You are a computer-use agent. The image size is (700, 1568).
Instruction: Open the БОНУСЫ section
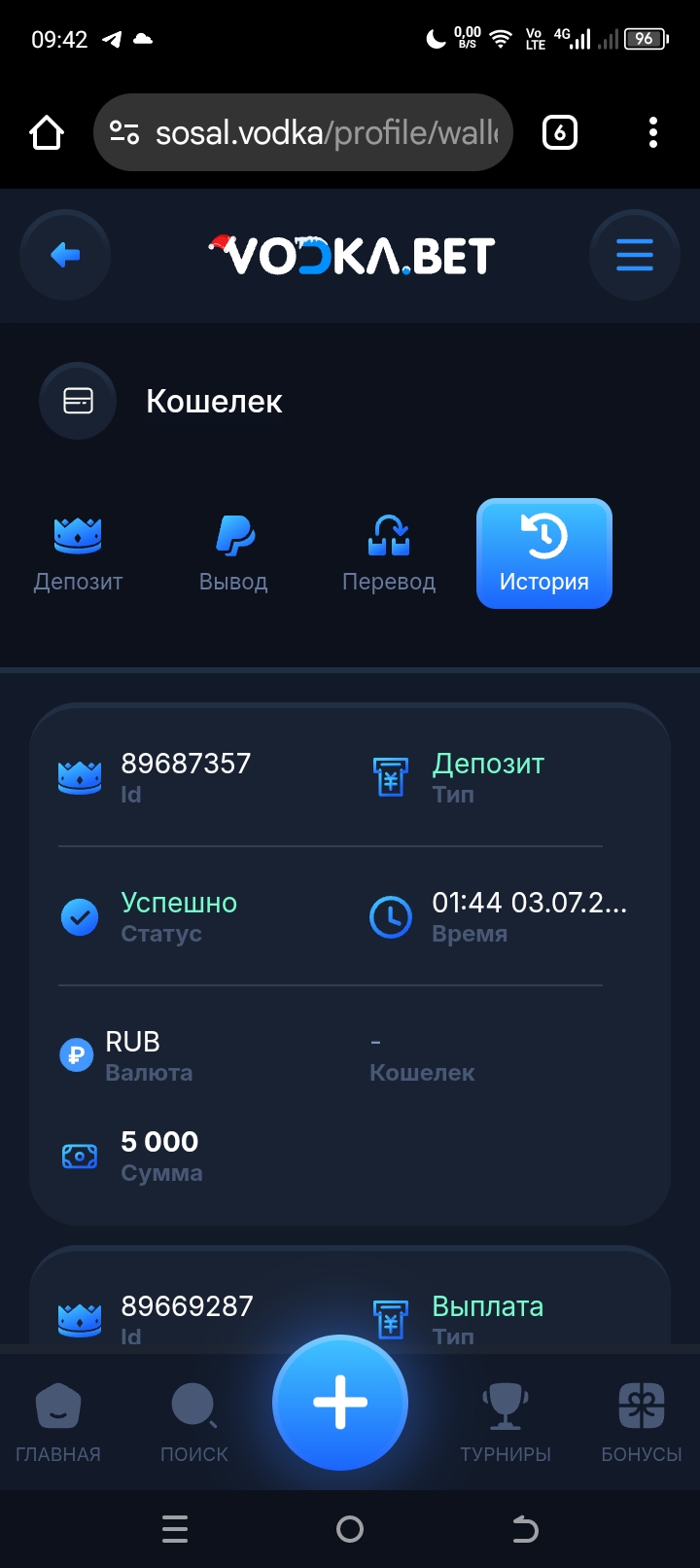[642, 1423]
